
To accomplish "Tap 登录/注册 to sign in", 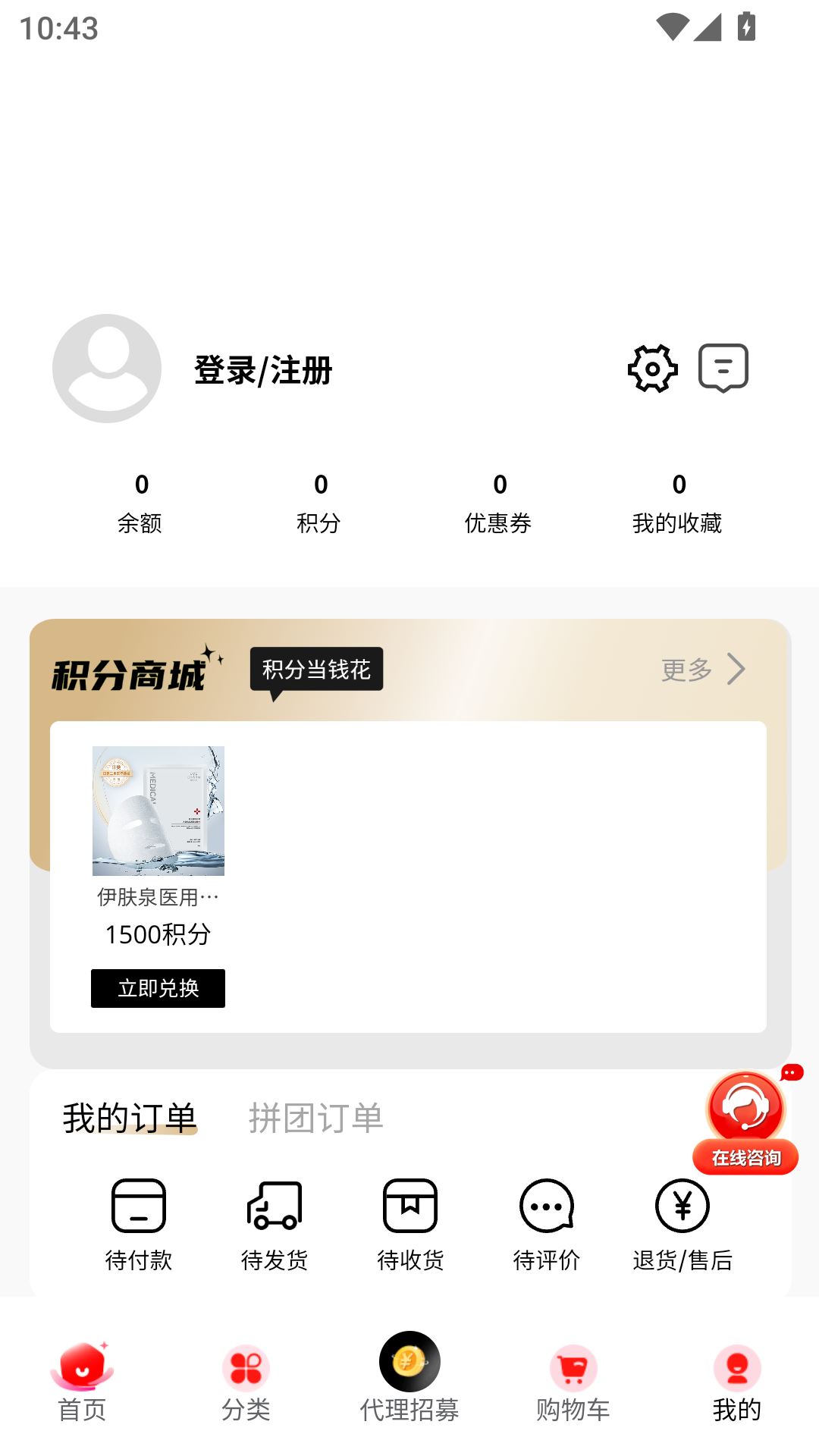I will click(x=263, y=370).
